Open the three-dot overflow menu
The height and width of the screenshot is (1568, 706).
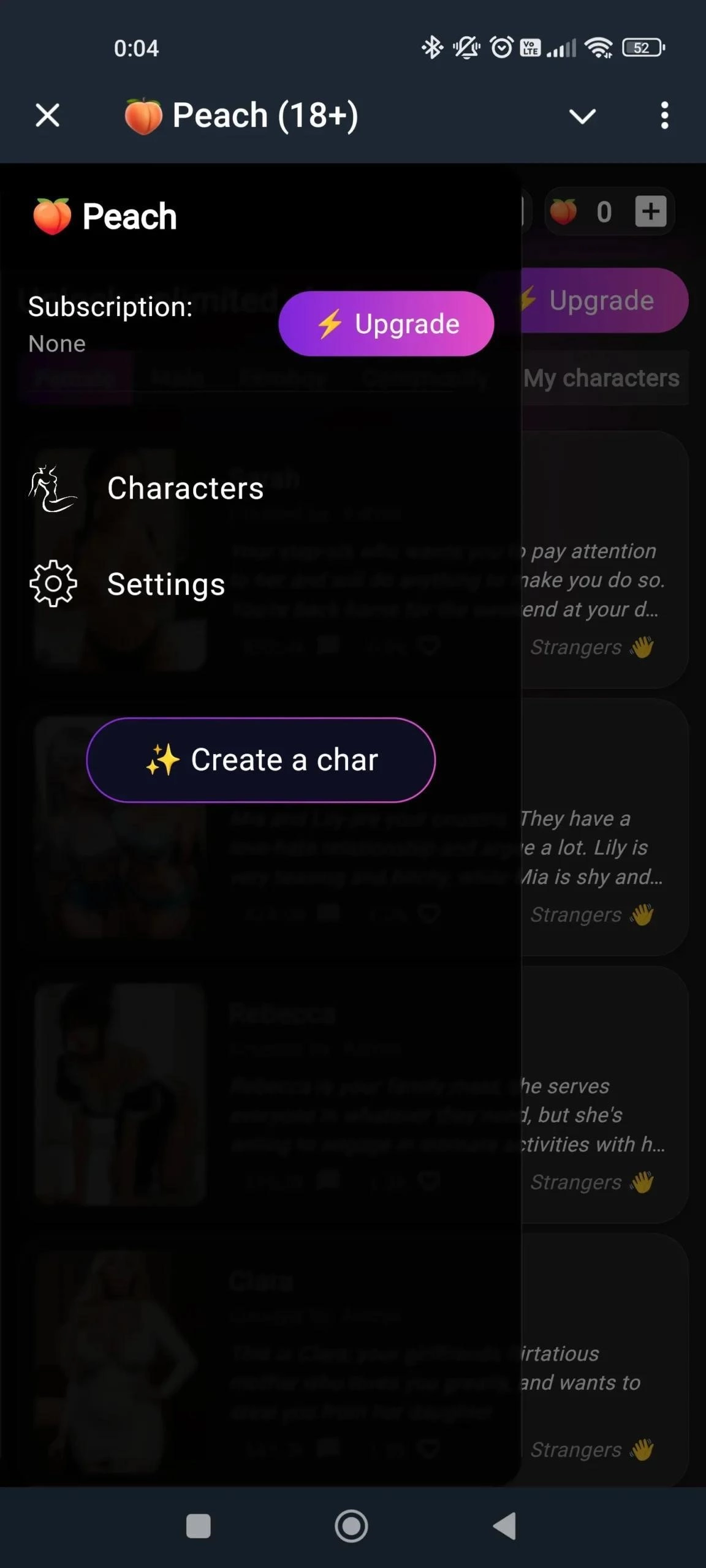pos(664,115)
